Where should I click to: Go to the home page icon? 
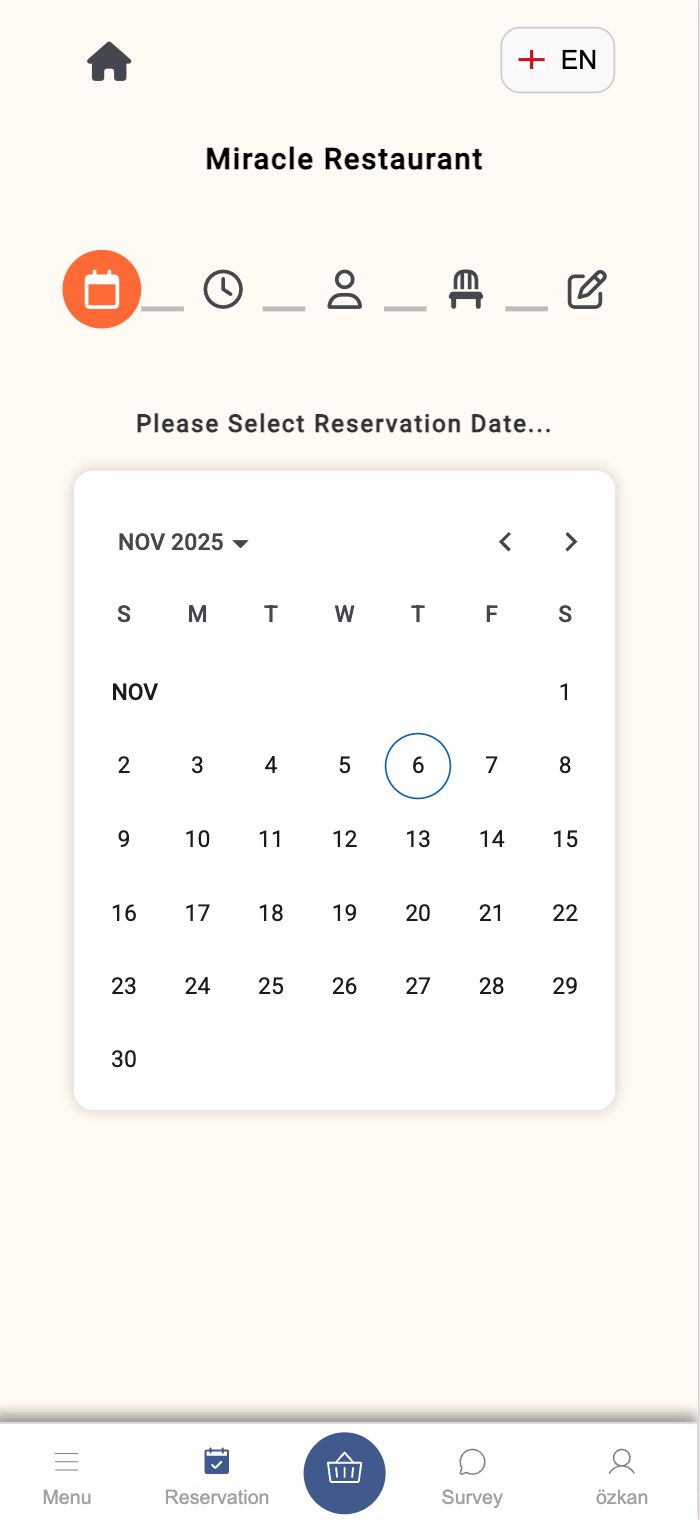tap(109, 62)
